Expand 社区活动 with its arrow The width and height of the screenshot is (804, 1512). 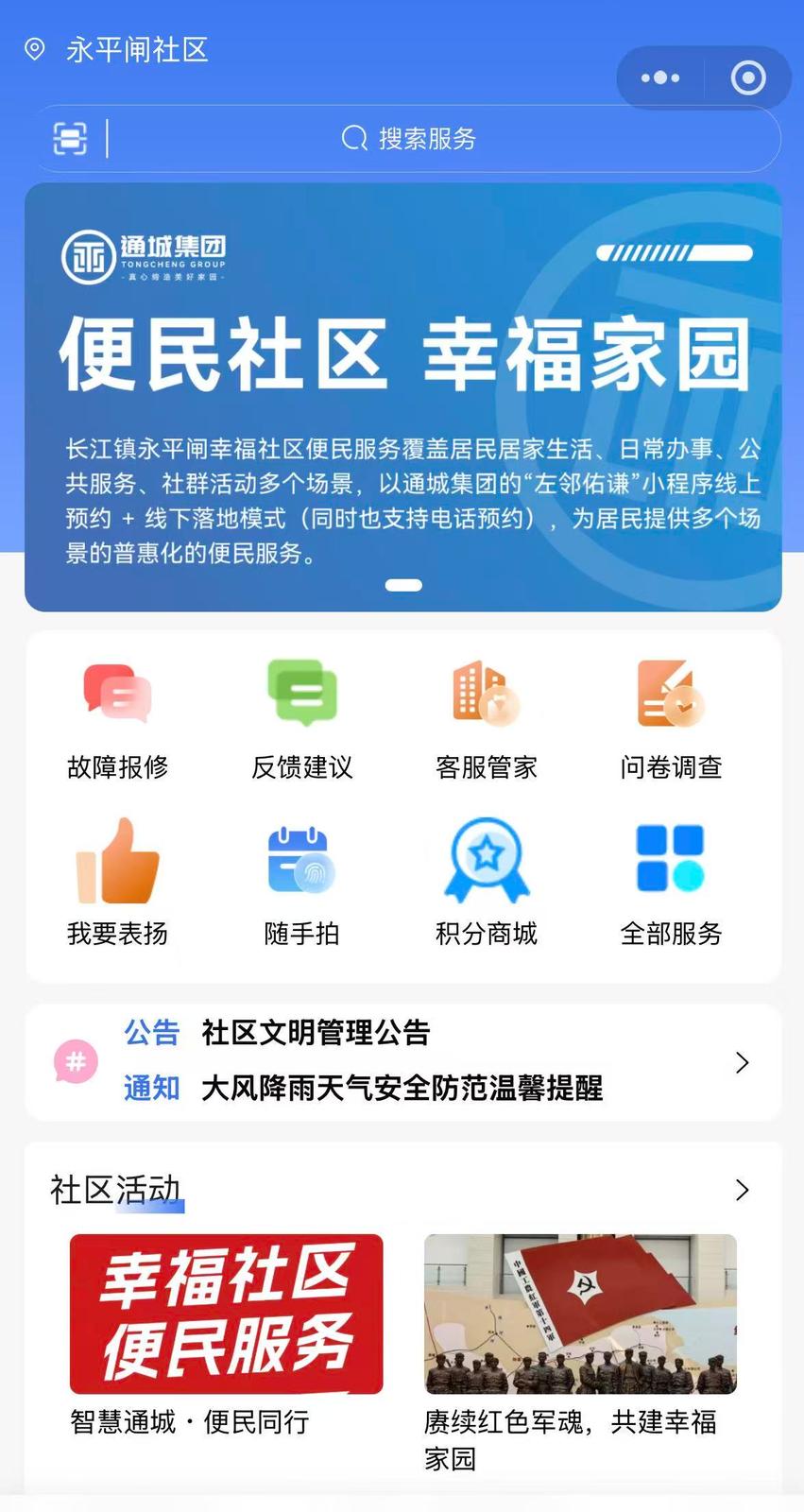pyautogui.click(x=743, y=1190)
